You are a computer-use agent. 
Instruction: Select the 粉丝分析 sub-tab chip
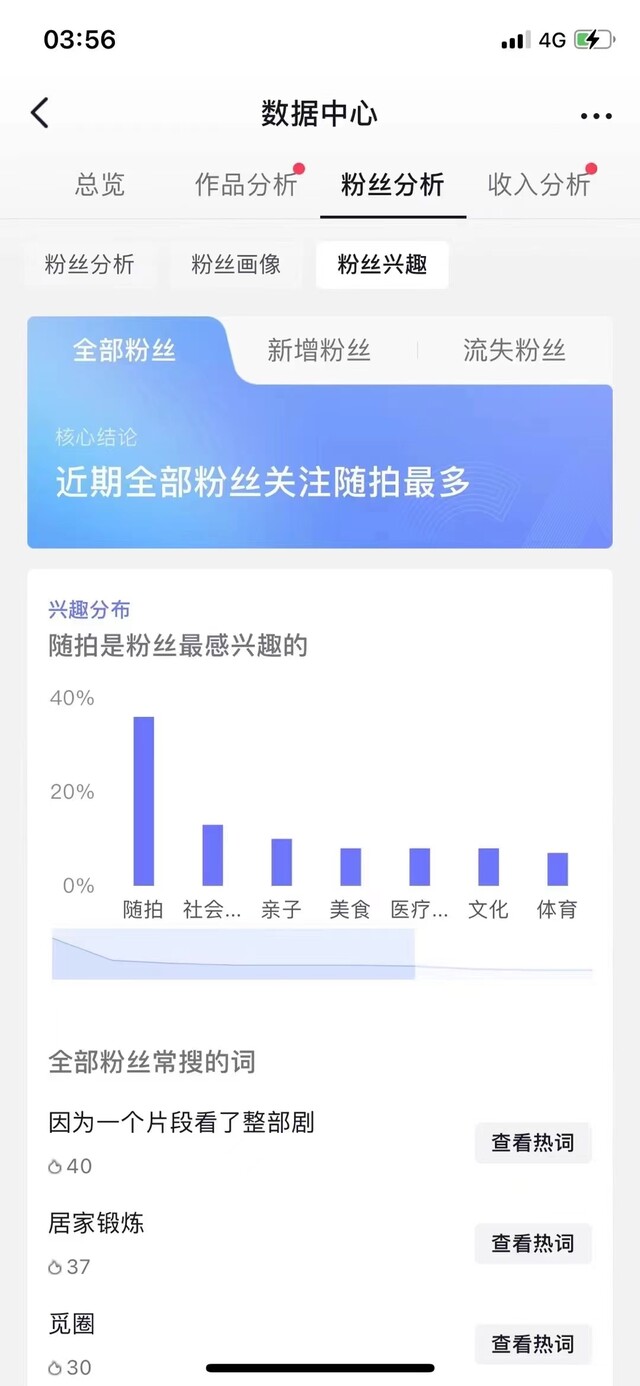tap(89, 265)
